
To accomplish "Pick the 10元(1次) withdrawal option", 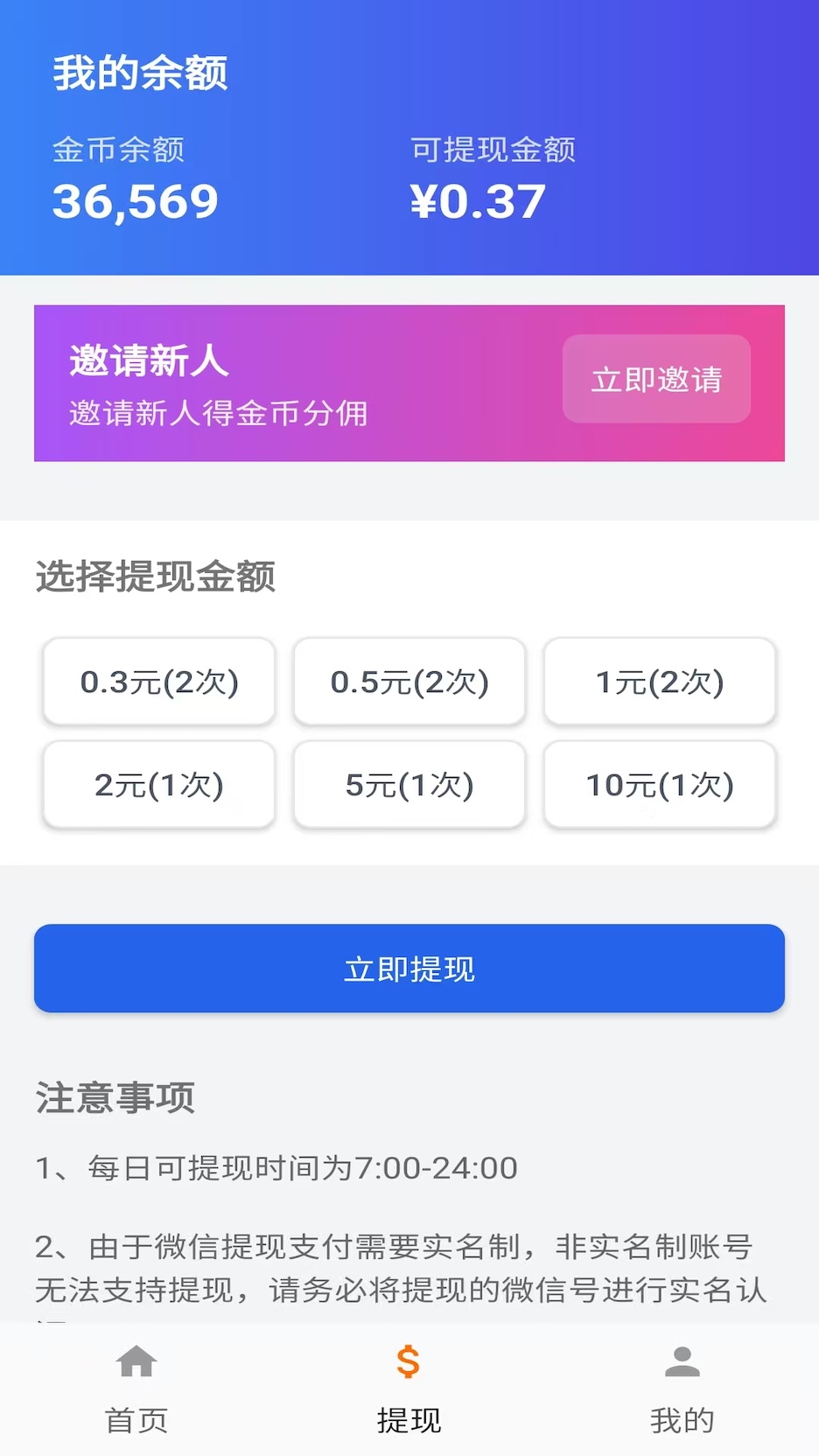I will 660,784.
